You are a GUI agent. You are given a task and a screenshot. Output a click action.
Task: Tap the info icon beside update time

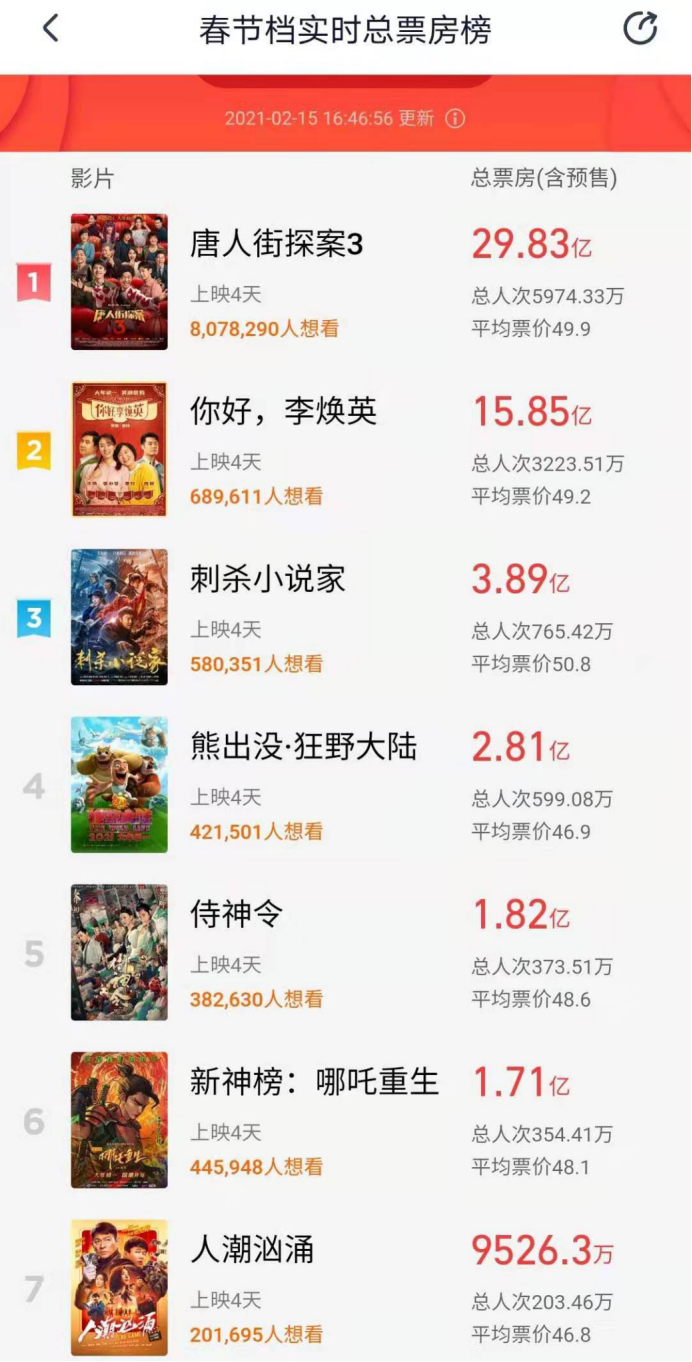point(455,118)
